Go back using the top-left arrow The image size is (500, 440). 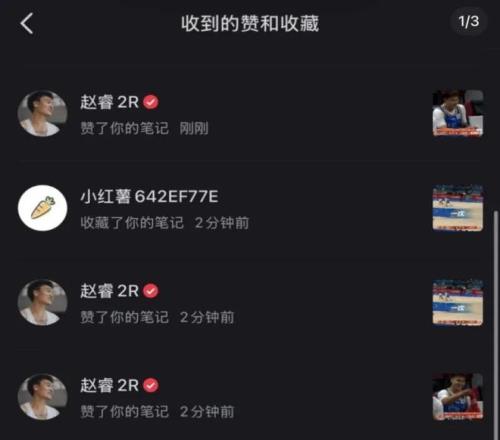coord(27,23)
